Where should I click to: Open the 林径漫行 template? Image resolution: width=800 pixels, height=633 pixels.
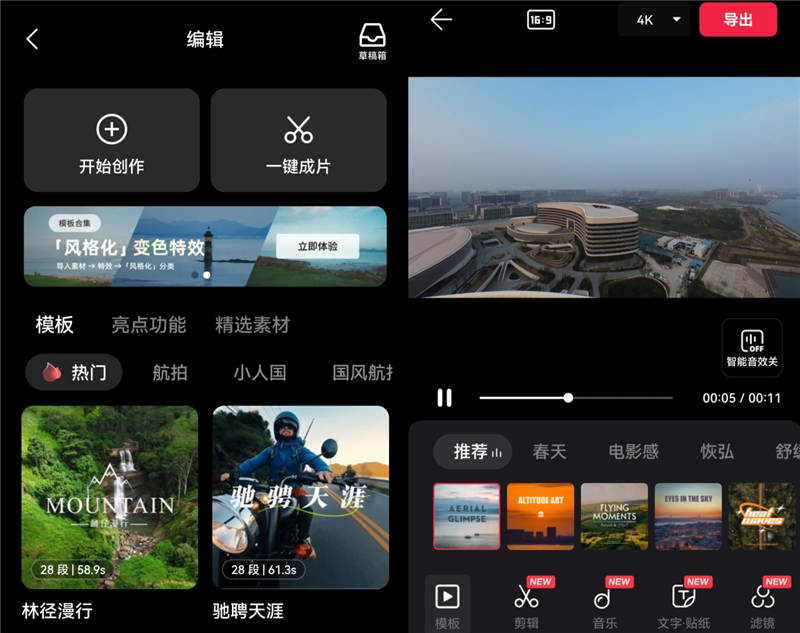point(109,497)
